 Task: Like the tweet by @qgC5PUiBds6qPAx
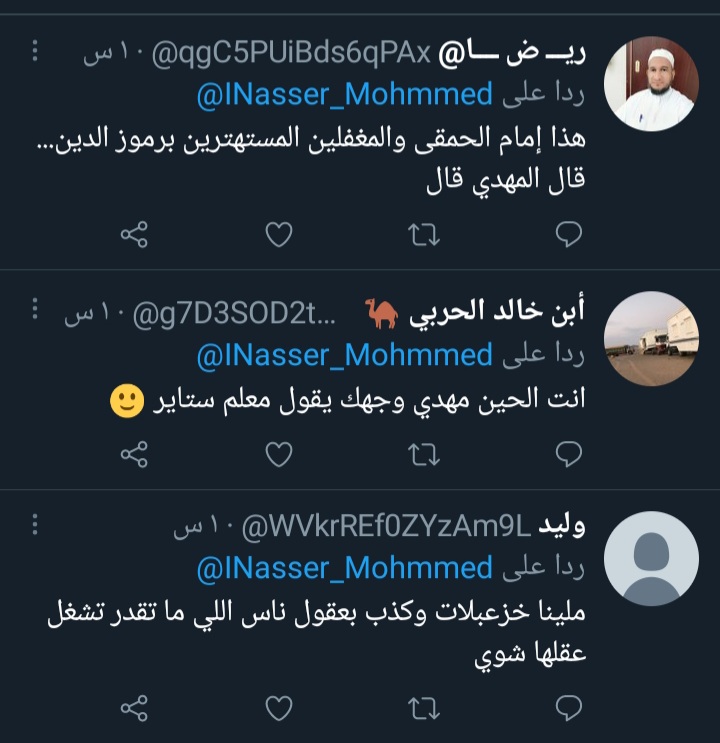(280, 235)
